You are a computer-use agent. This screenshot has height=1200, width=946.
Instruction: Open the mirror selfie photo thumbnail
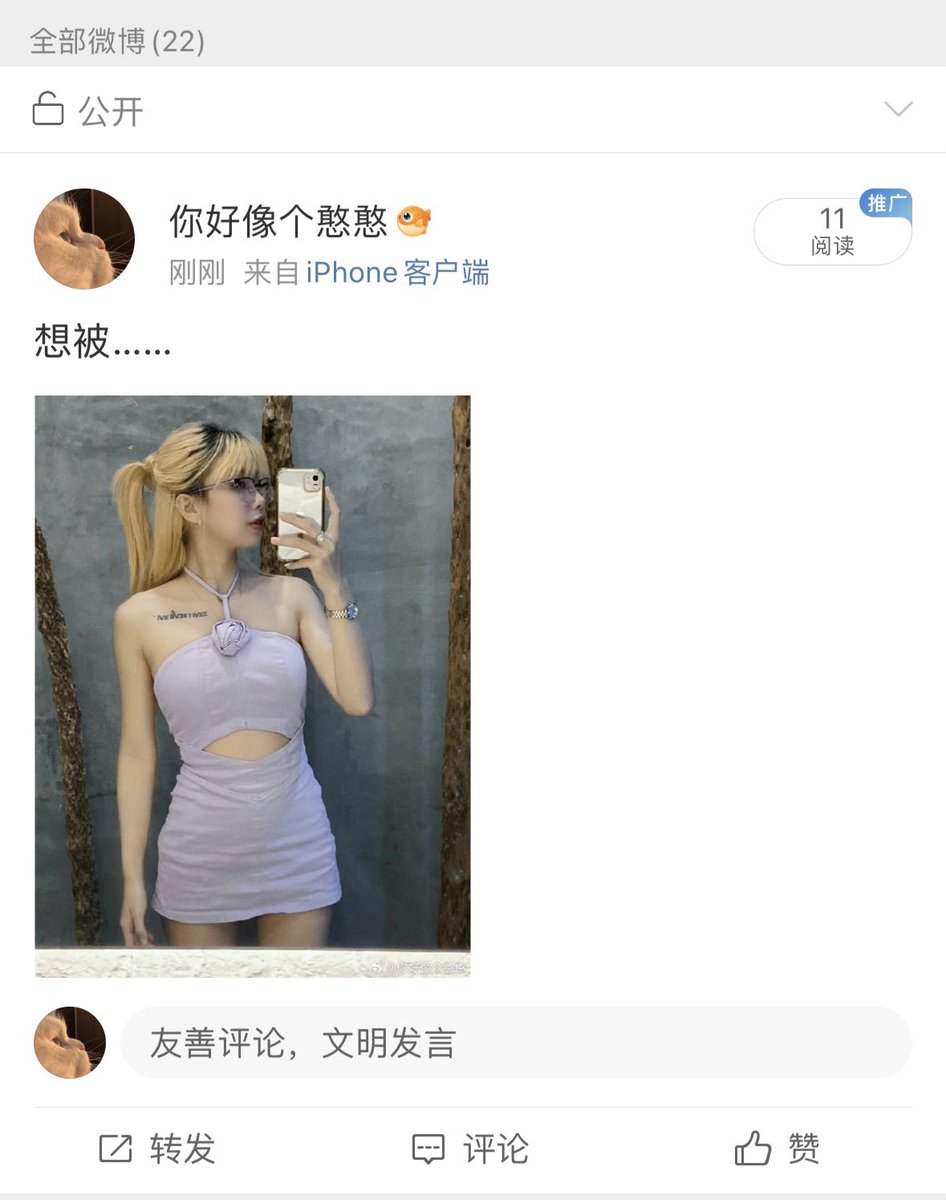click(x=253, y=684)
